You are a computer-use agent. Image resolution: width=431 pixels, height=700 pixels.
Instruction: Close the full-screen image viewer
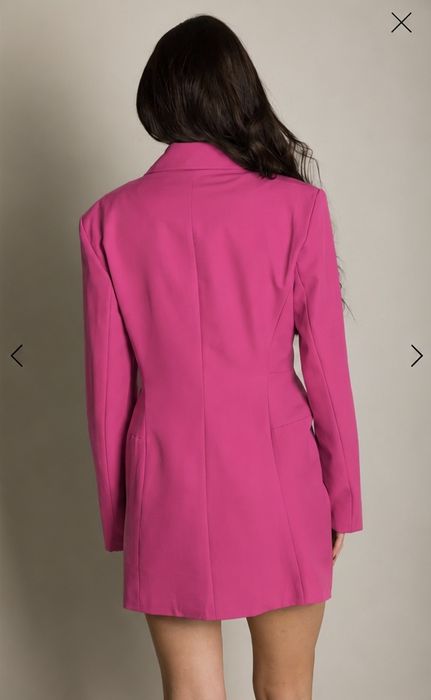click(x=401, y=23)
